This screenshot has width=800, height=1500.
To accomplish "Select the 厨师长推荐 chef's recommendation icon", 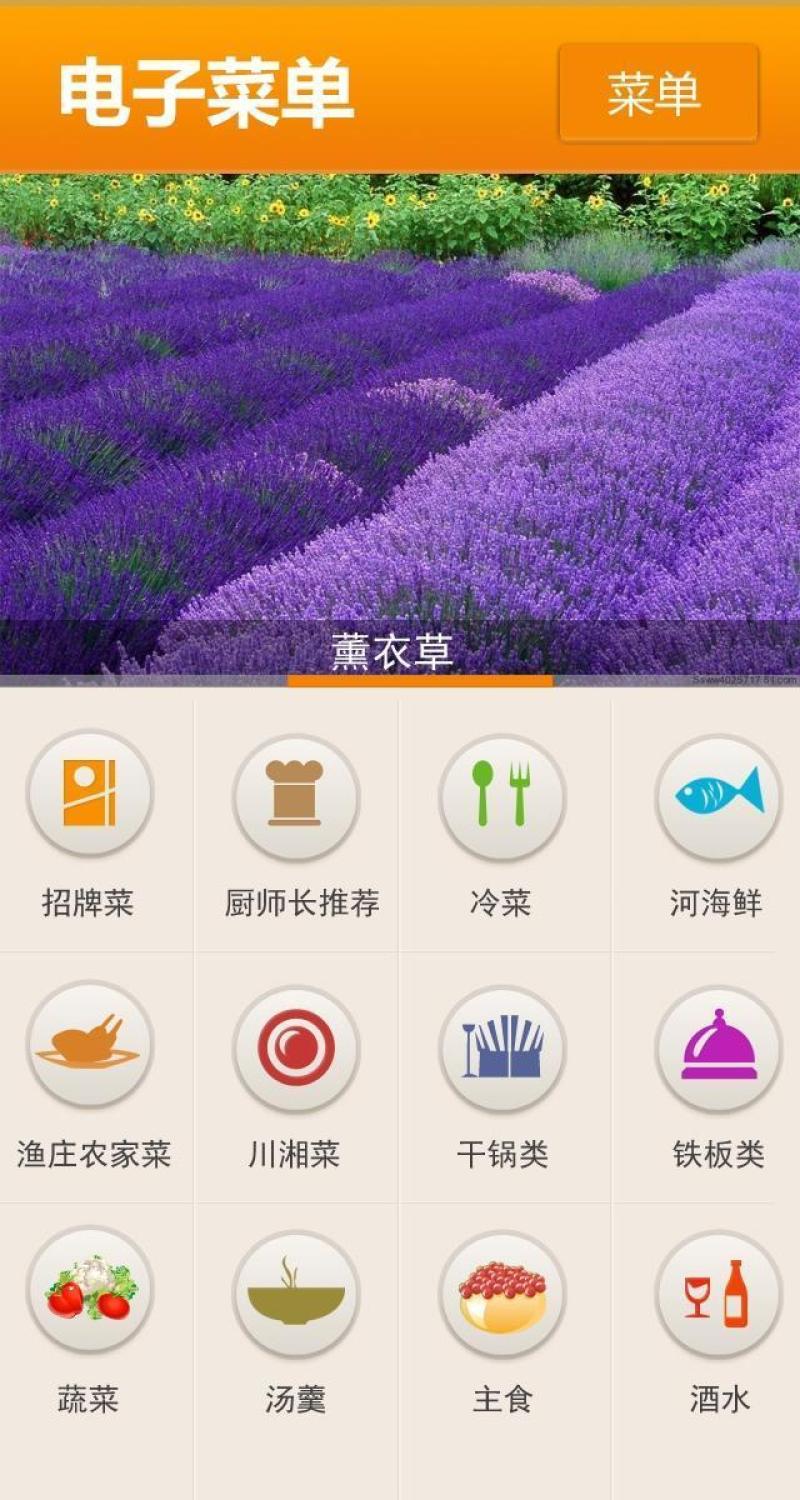I will coord(296,795).
